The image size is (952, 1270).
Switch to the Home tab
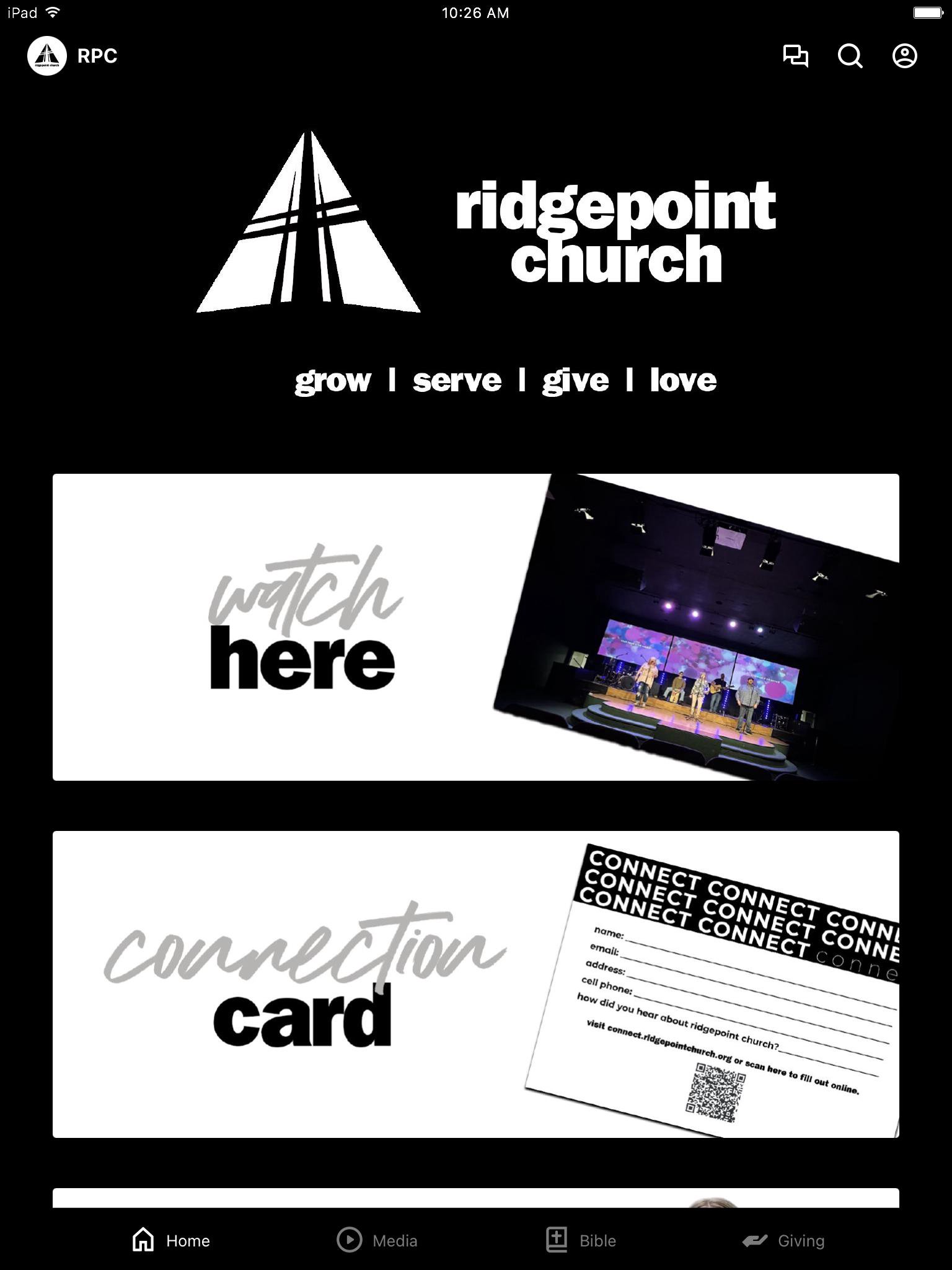pos(171,1240)
